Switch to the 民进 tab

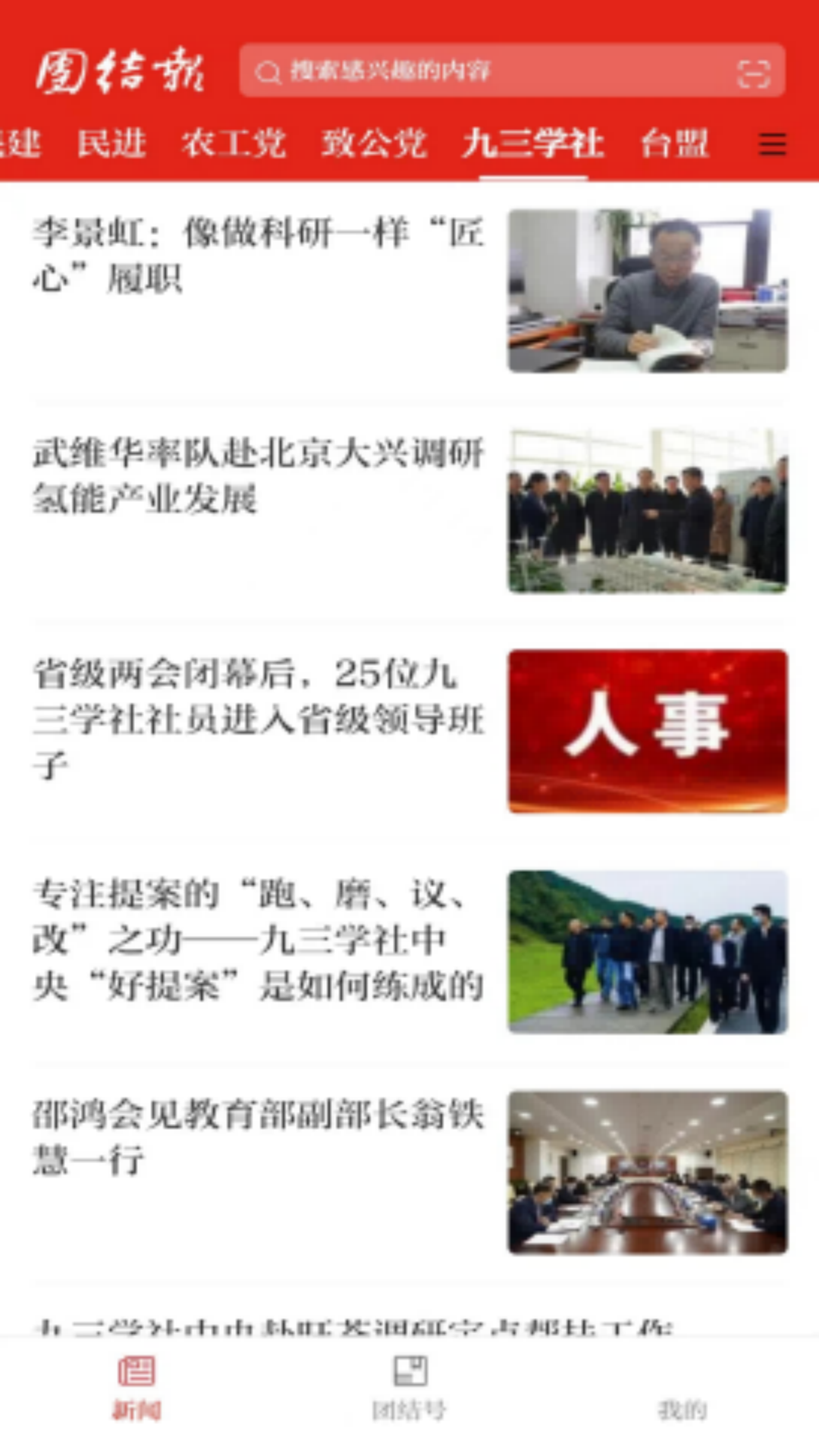pyautogui.click(x=111, y=144)
